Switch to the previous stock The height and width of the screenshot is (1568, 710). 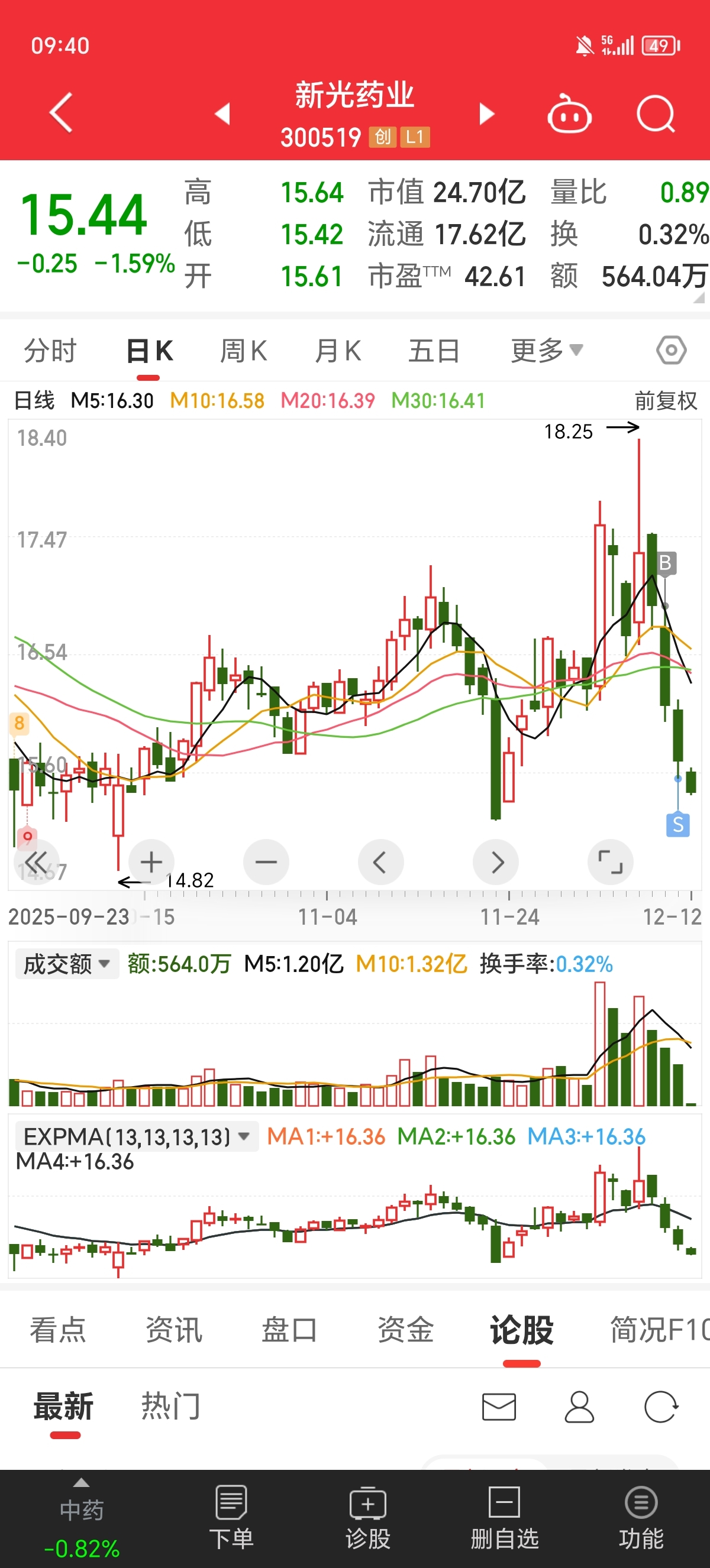coord(223,114)
